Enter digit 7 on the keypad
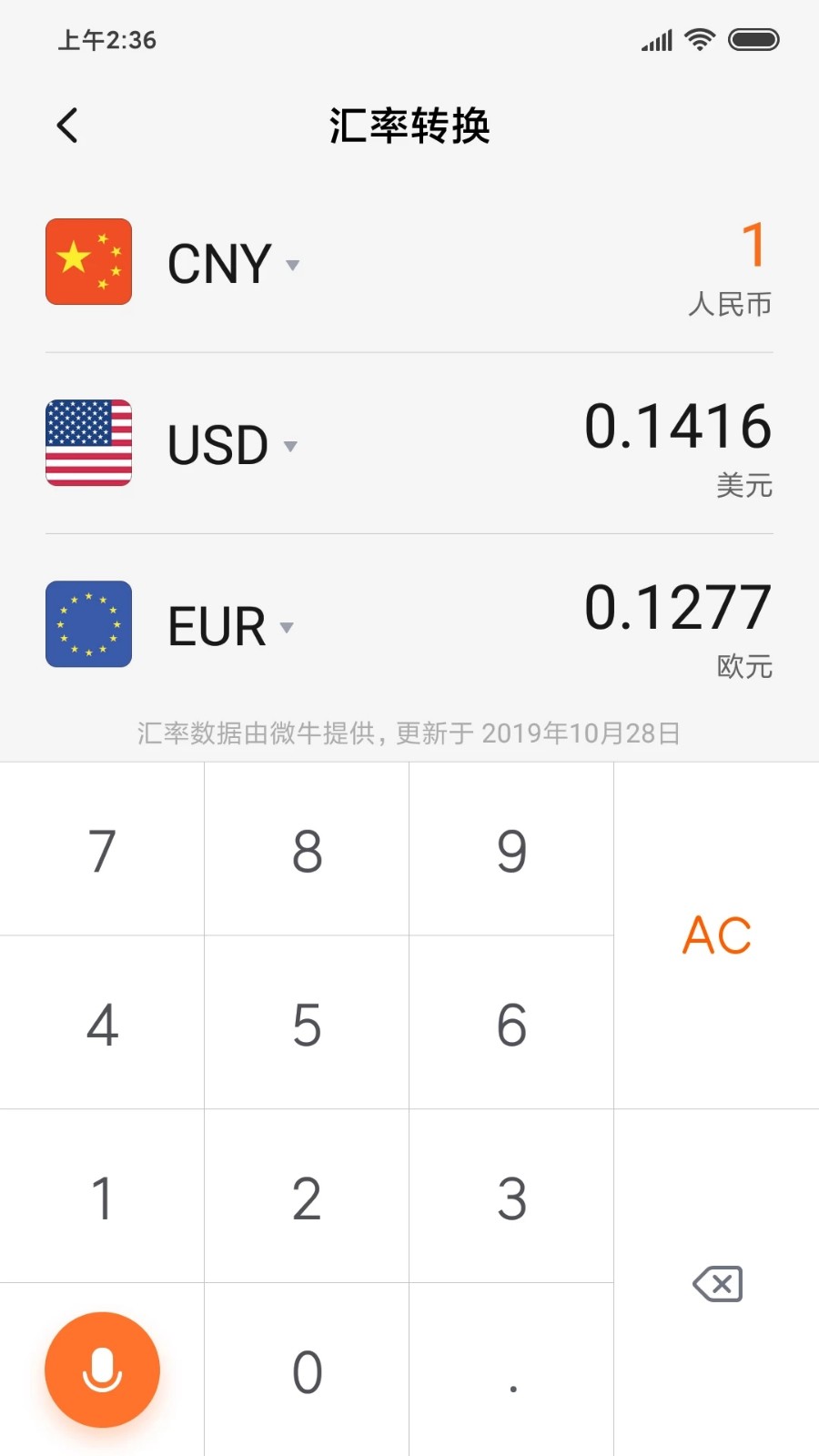The width and height of the screenshot is (819, 1456). coord(102,851)
